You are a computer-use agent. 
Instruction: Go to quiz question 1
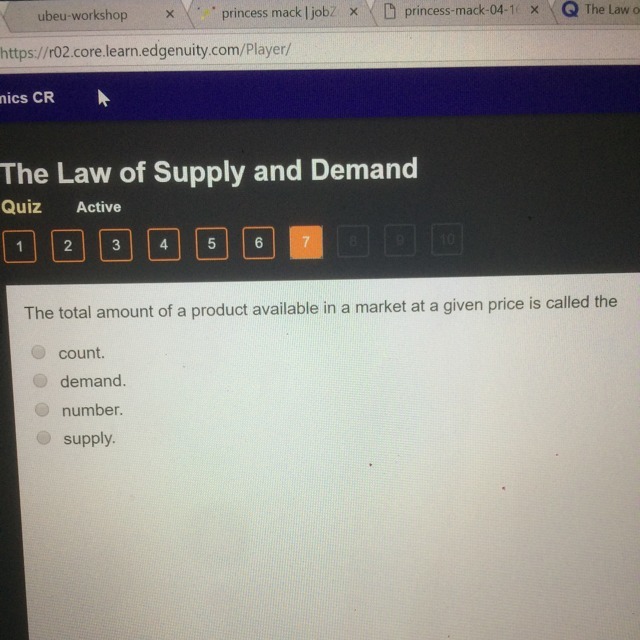pos(18,245)
